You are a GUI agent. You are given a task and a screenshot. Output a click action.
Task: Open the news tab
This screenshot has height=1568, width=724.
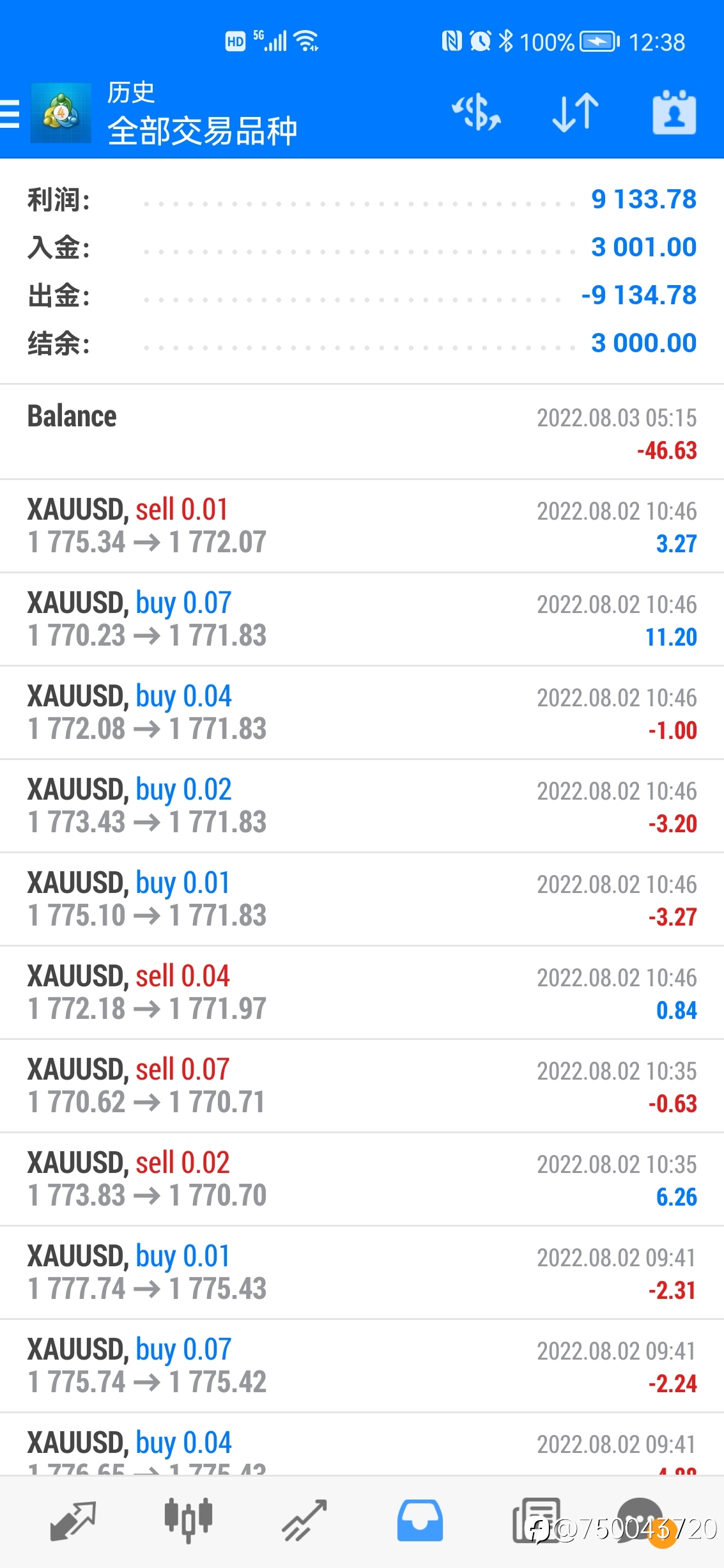[x=536, y=1521]
